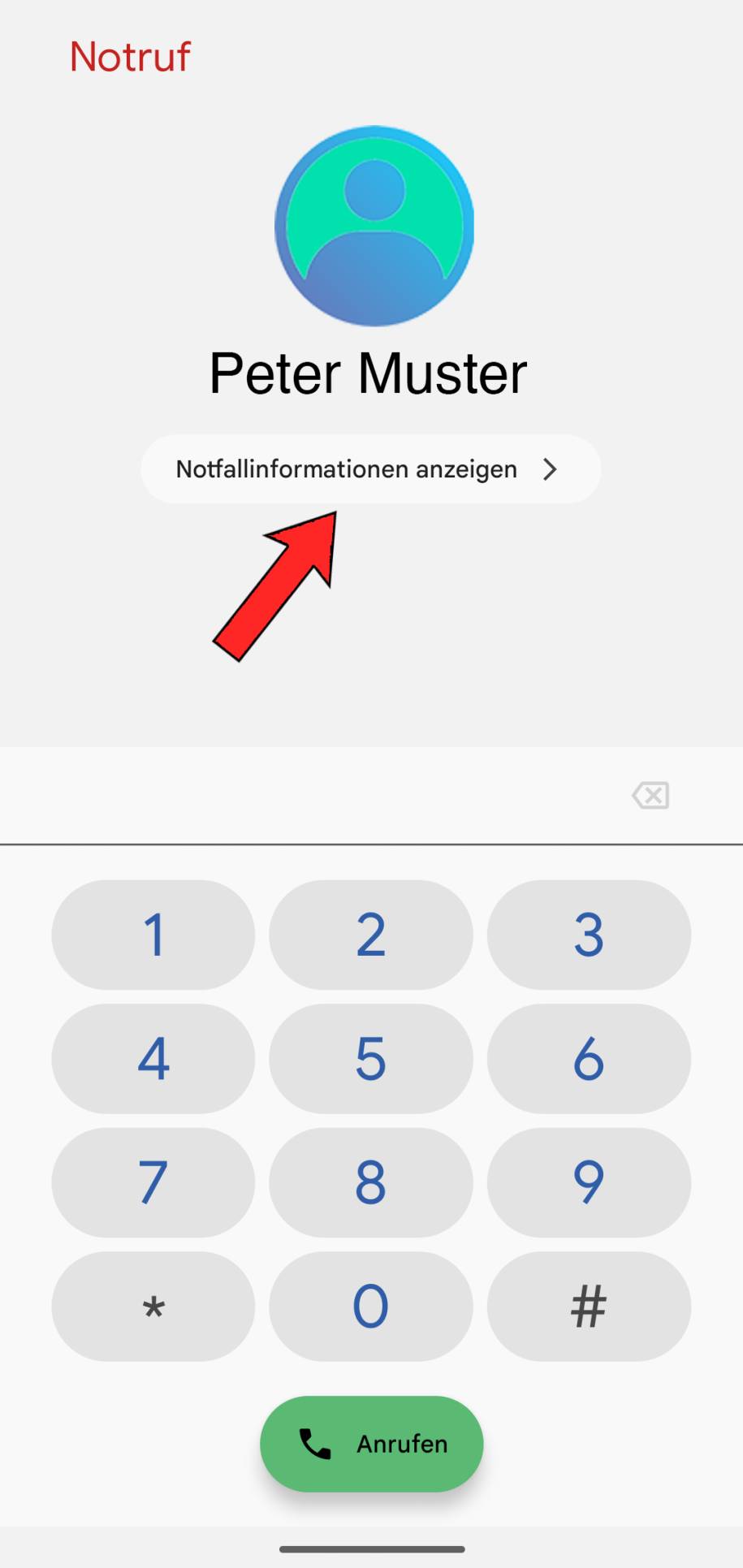
Task: Enter digit 5 on the keypad
Action: coord(371,1059)
